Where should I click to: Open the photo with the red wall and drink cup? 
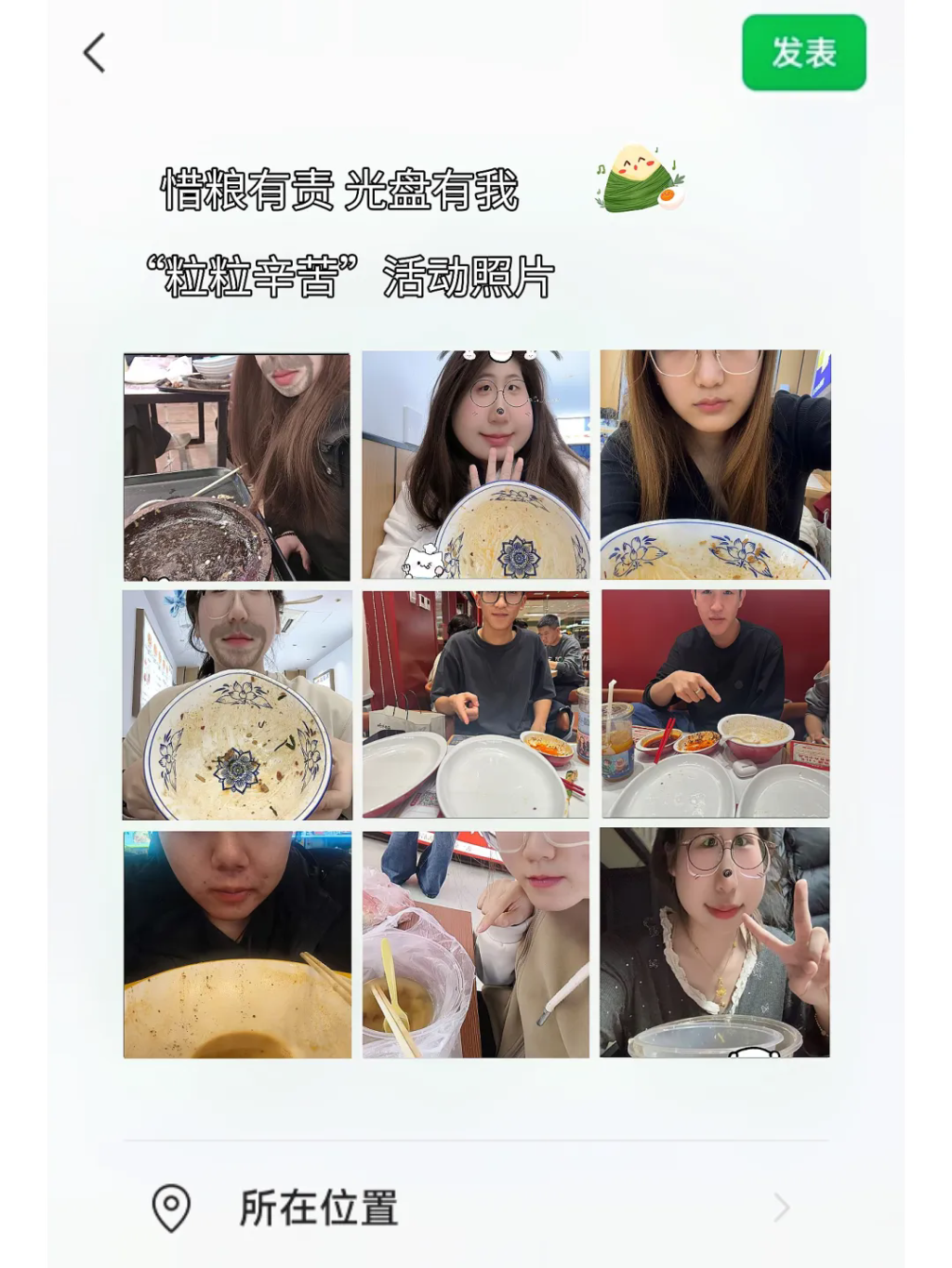coord(715,705)
